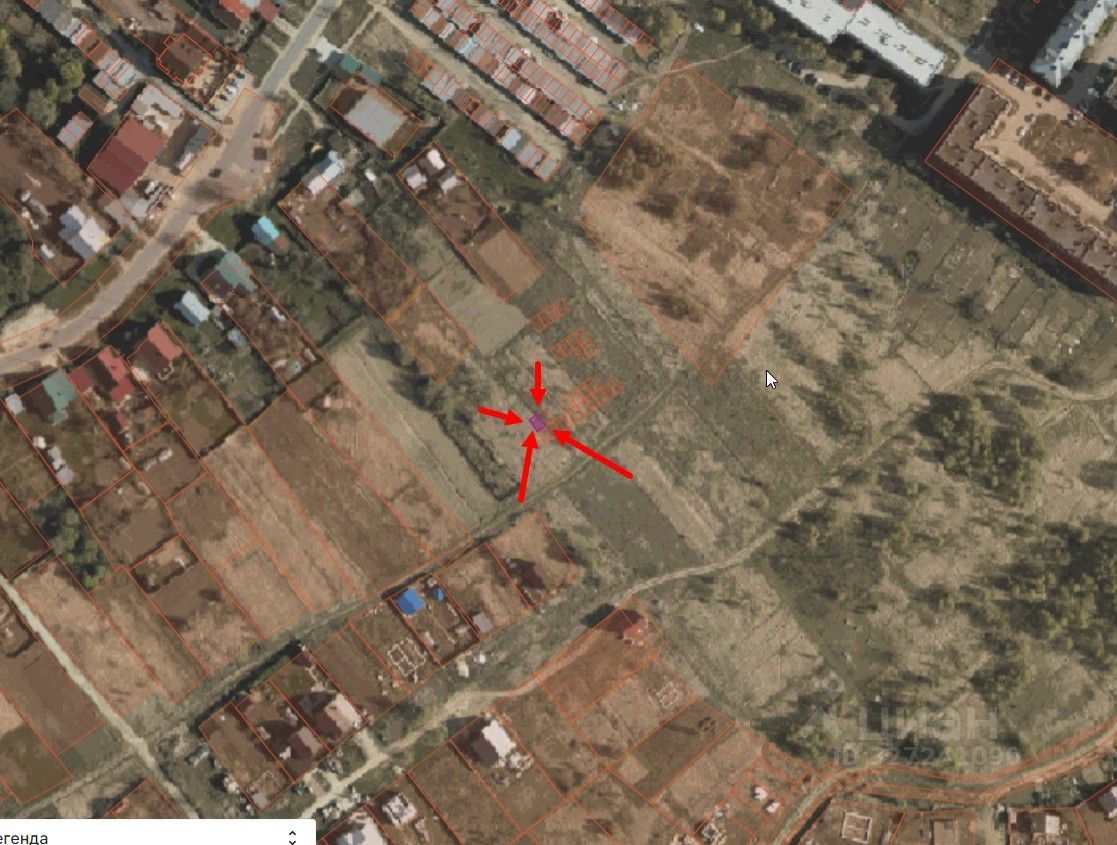1117x845 pixels.
Task: Expand the Легенда legend panel
Action: pyautogui.click(x=292, y=836)
